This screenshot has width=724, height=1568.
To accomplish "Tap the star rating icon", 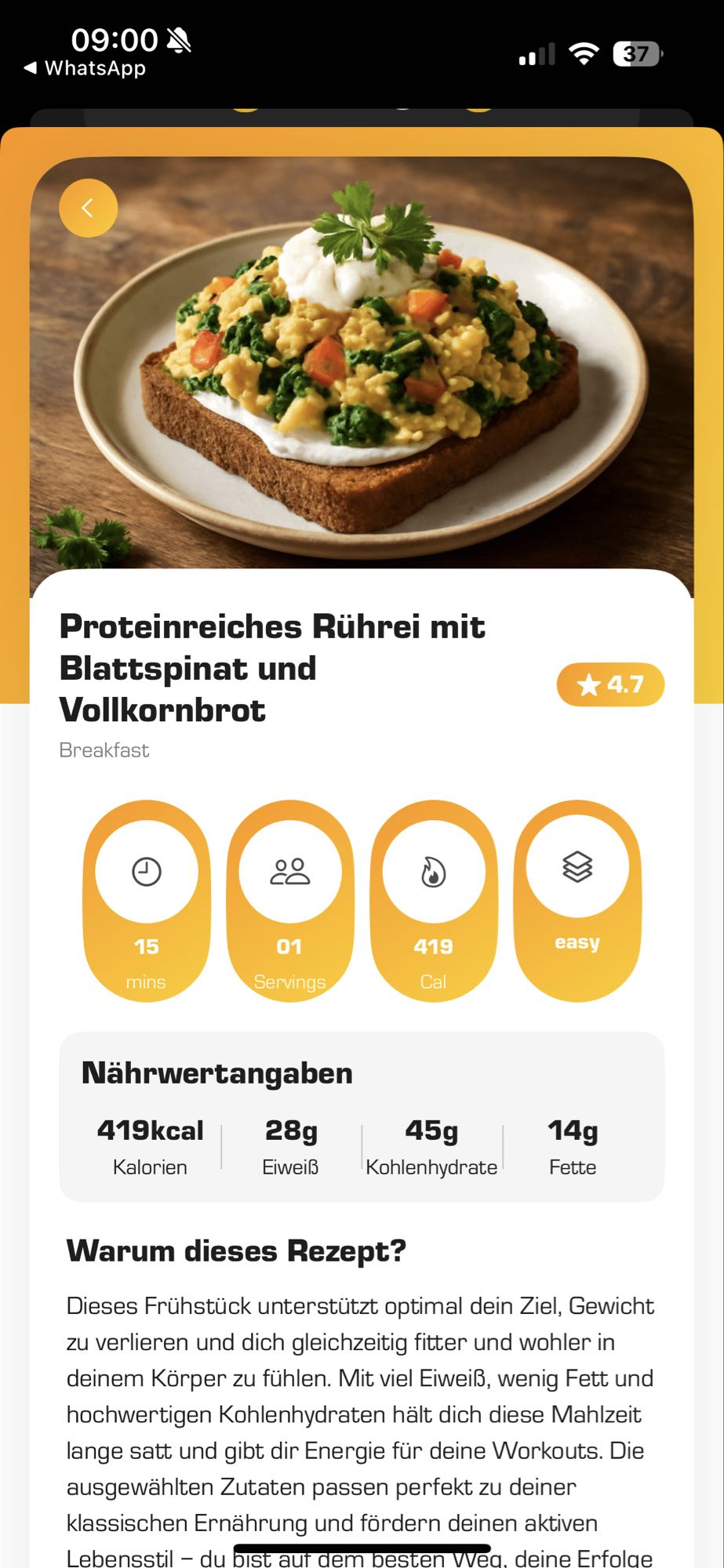I will point(587,684).
